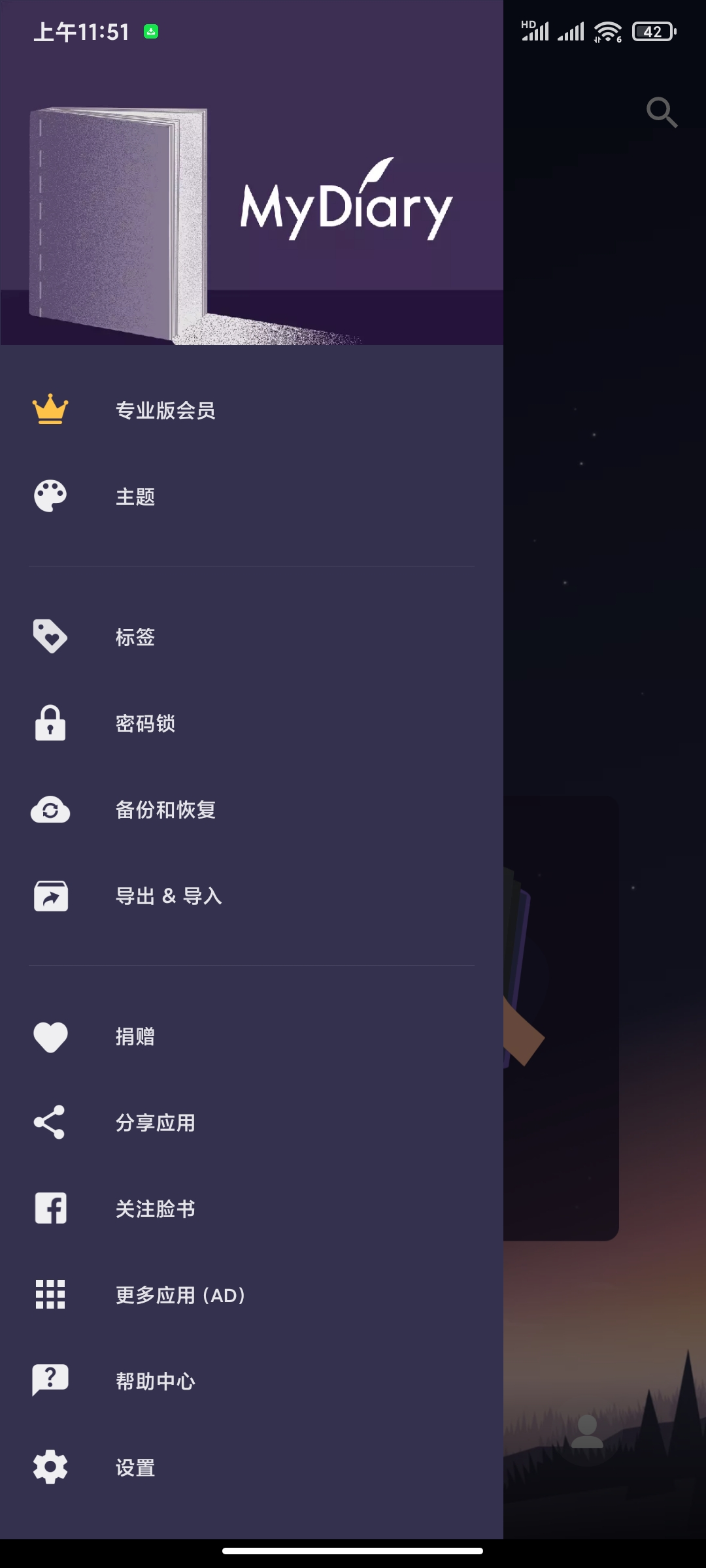Screen dimensions: 706x1568
Task: Click the 专业版会员 label
Action: (167, 410)
